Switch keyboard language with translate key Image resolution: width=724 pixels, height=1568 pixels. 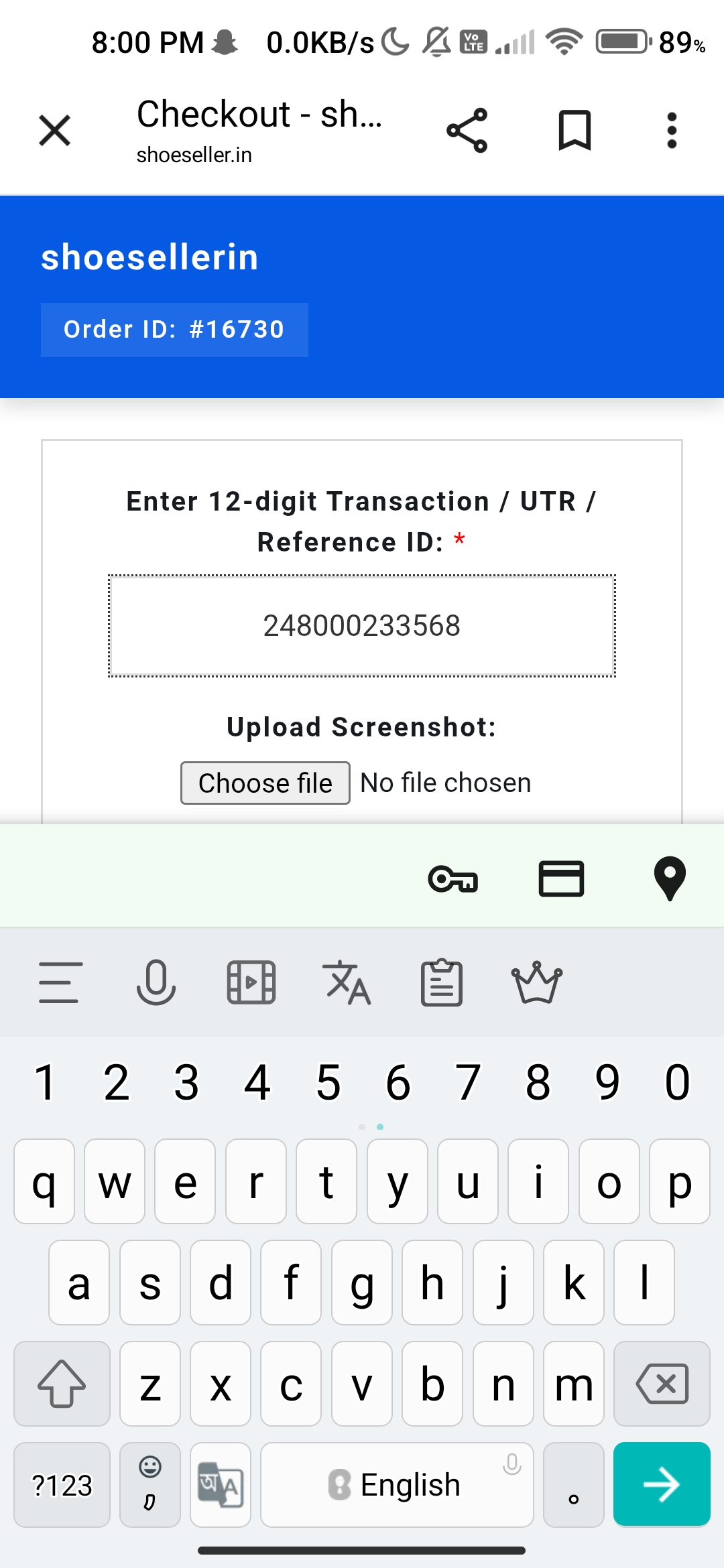(x=221, y=1485)
